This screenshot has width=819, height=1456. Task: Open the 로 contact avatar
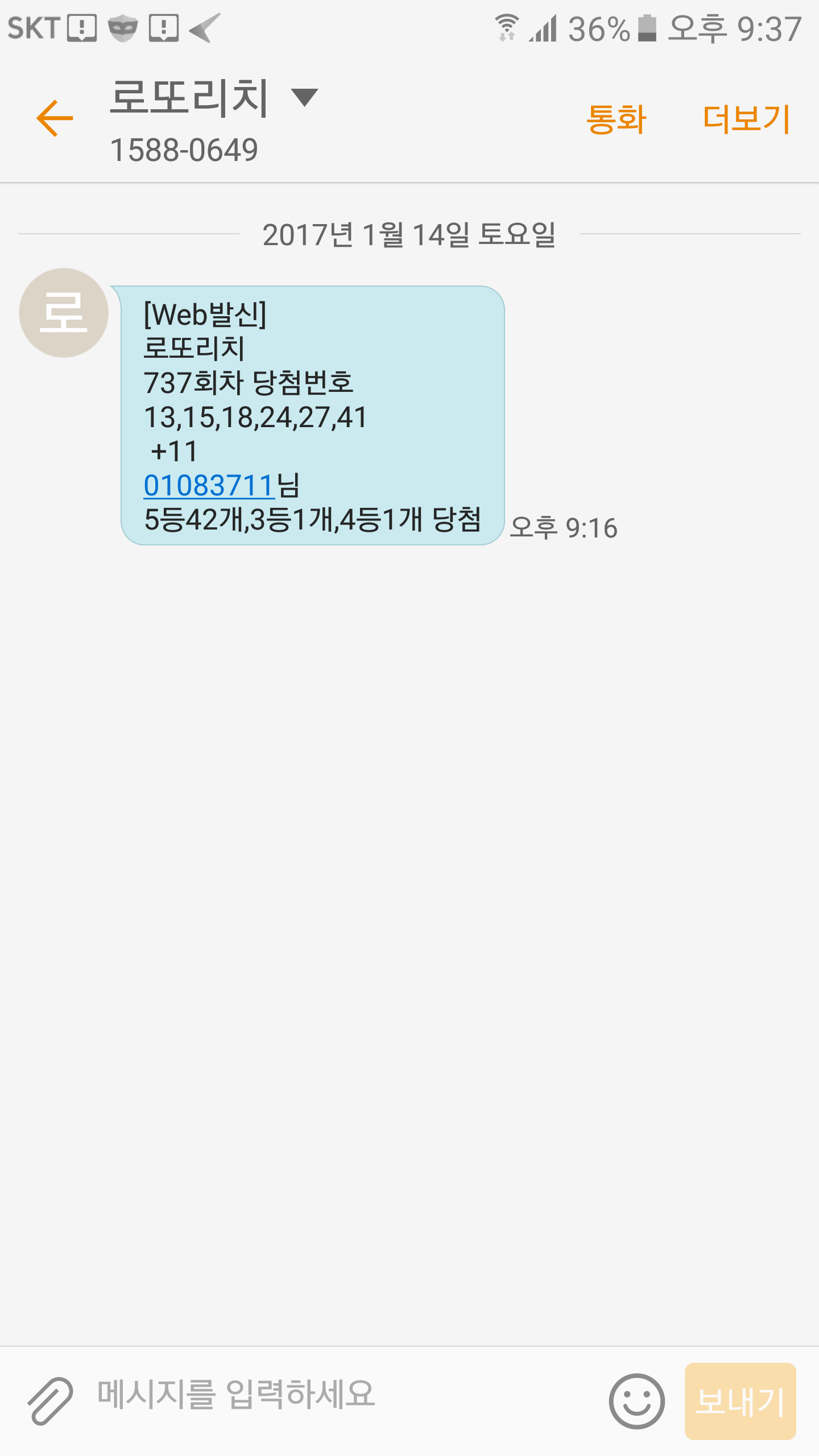(64, 313)
